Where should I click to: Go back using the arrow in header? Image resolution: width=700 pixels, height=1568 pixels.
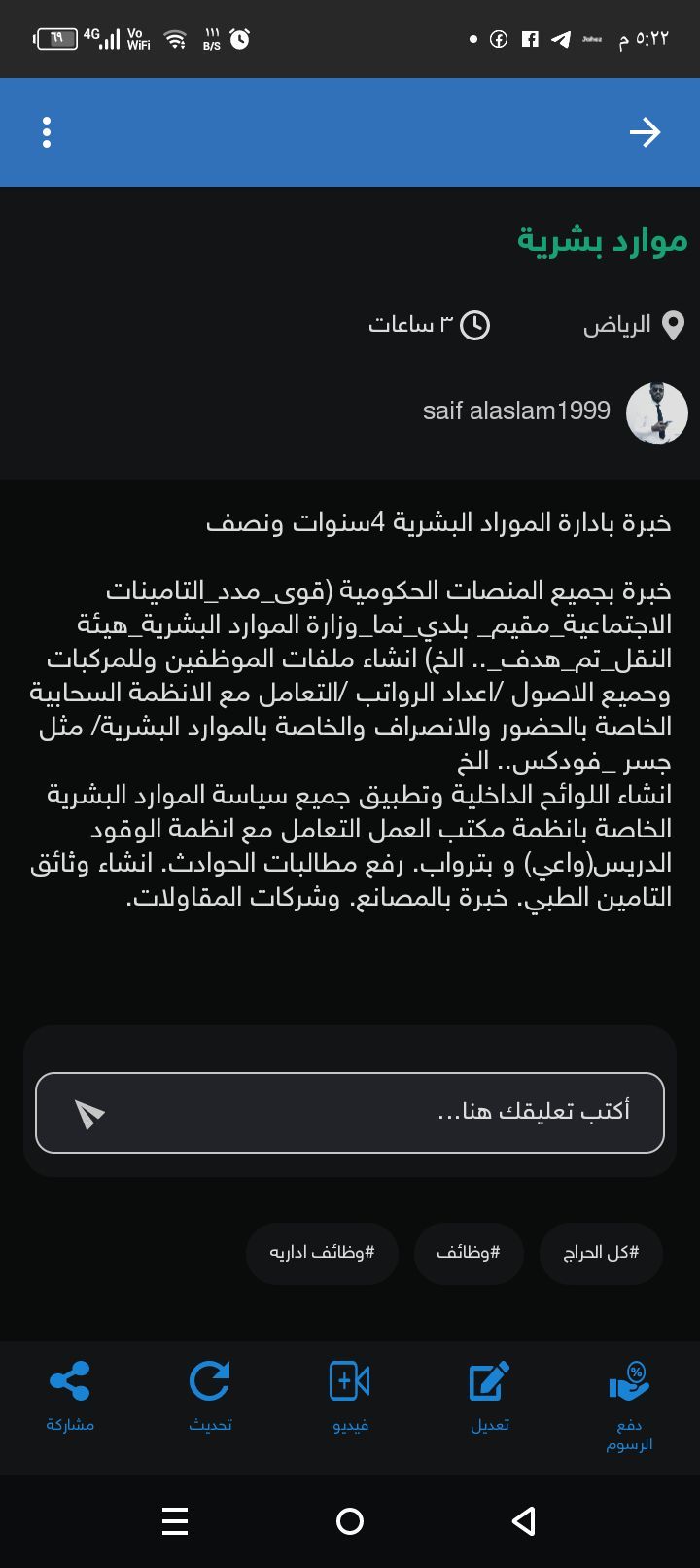645,132
